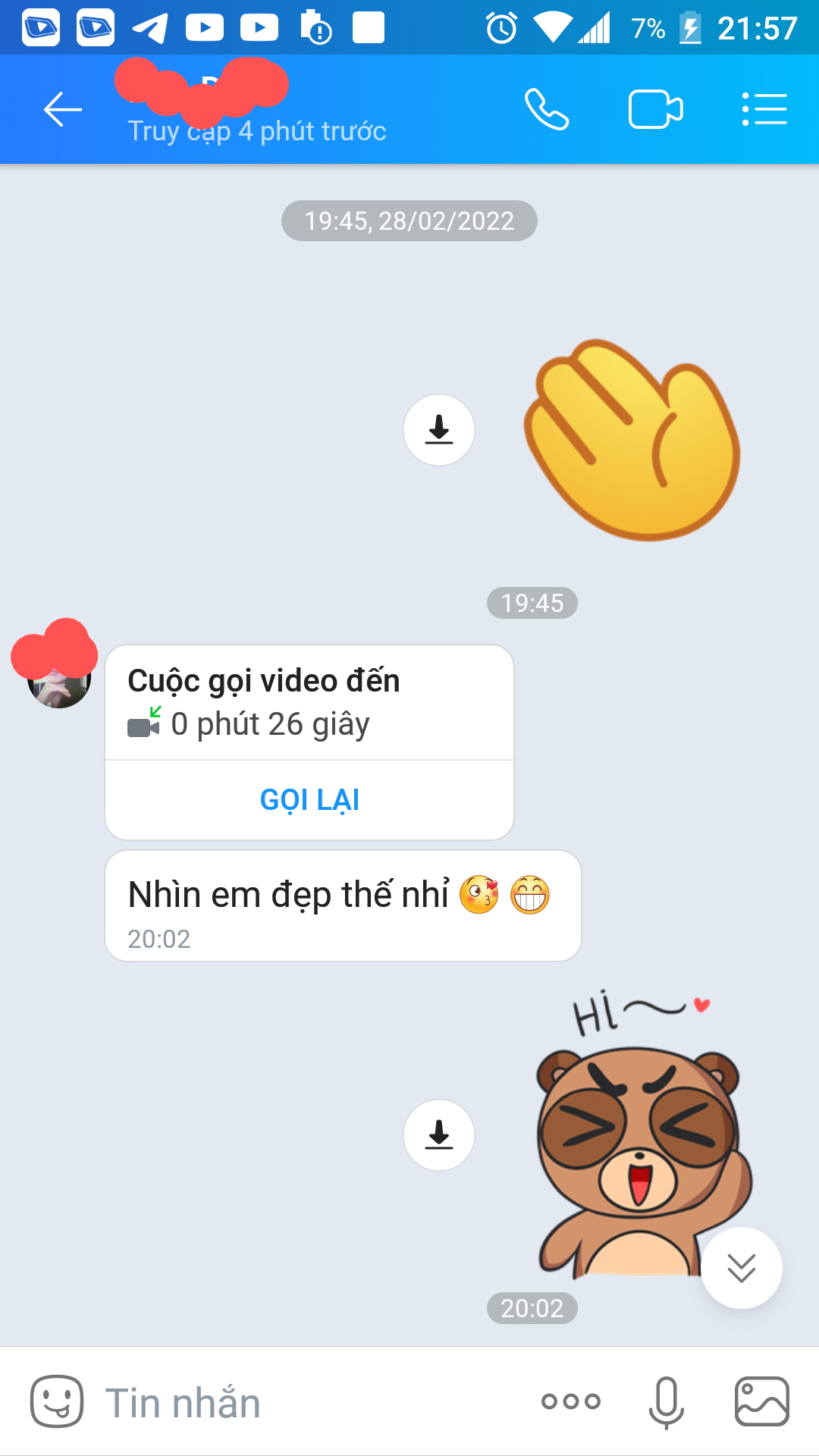Start a voice call
819x1456 pixels.
(547, 110)
